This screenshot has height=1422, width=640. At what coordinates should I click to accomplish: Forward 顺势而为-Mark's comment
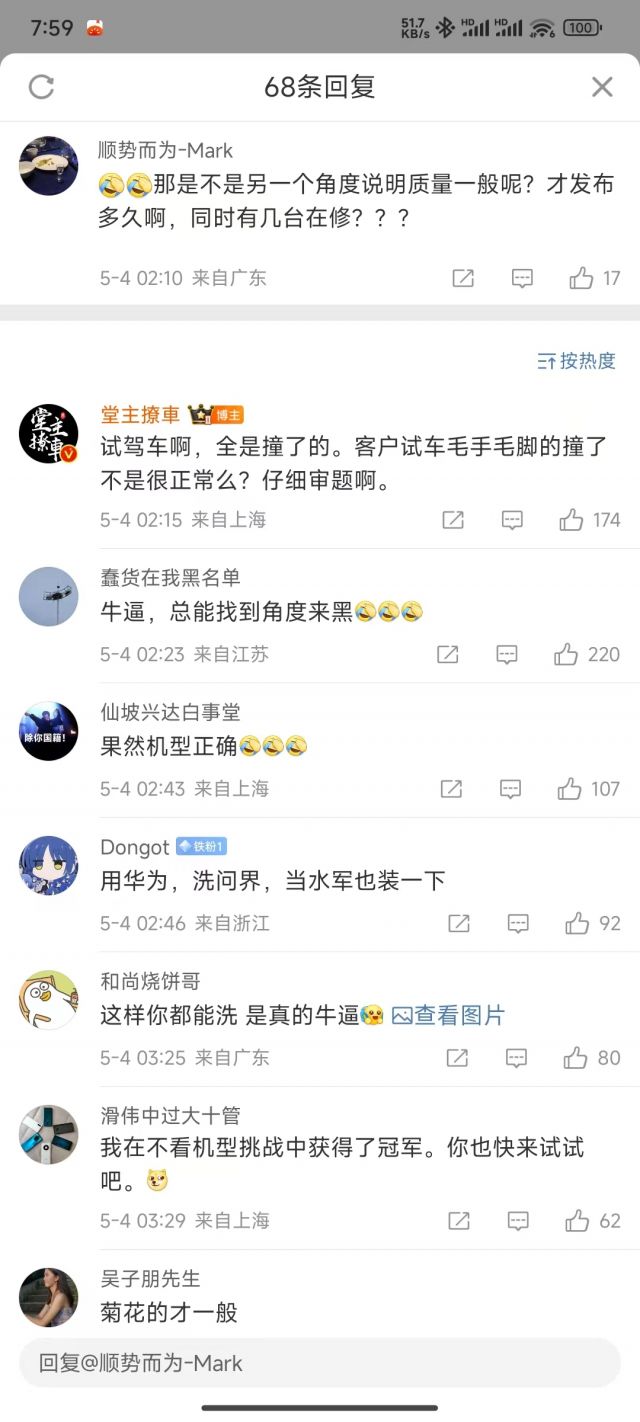click(463, 278)
